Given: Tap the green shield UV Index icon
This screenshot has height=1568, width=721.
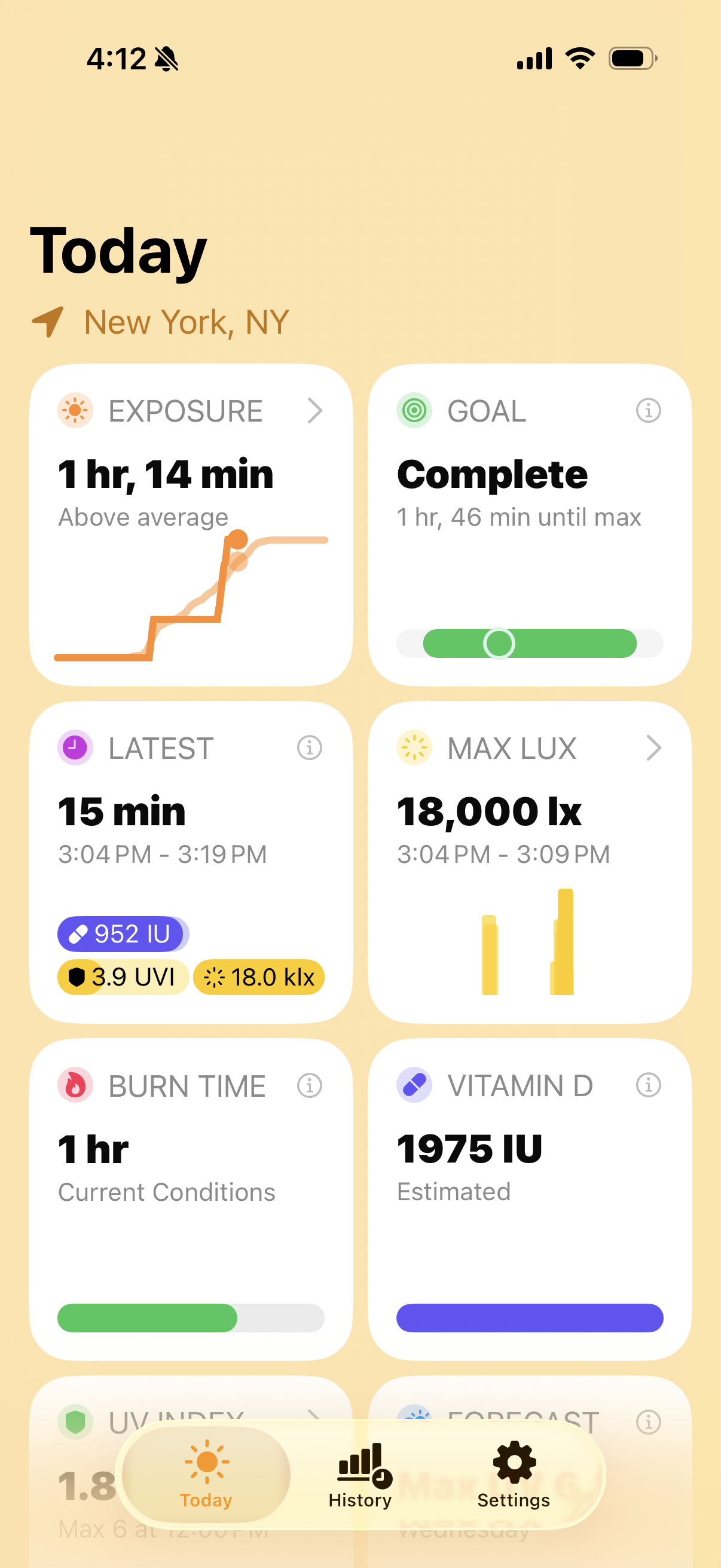Looking at the screenshot, I should (74, 1423).
